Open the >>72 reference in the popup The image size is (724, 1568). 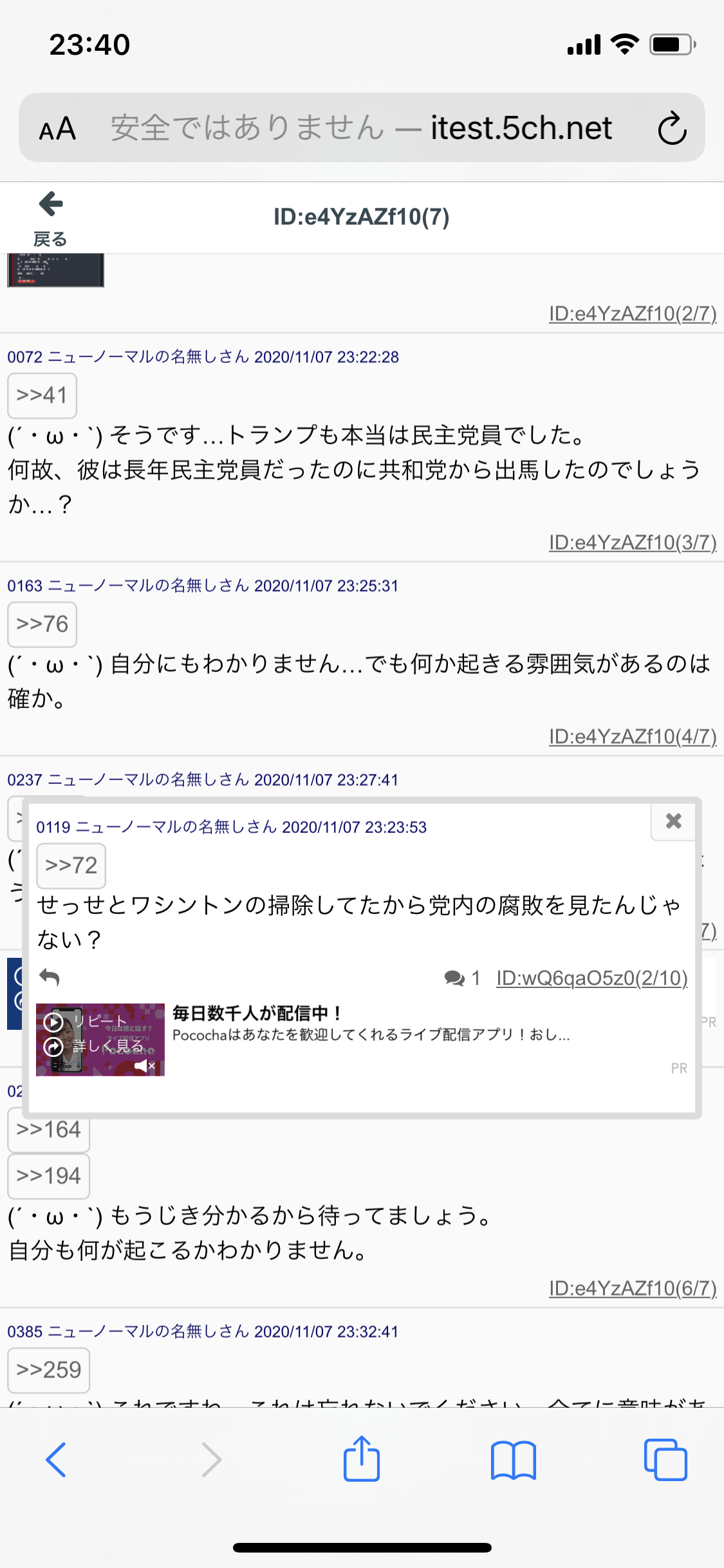pyautogui.click(x=71, y=866)
